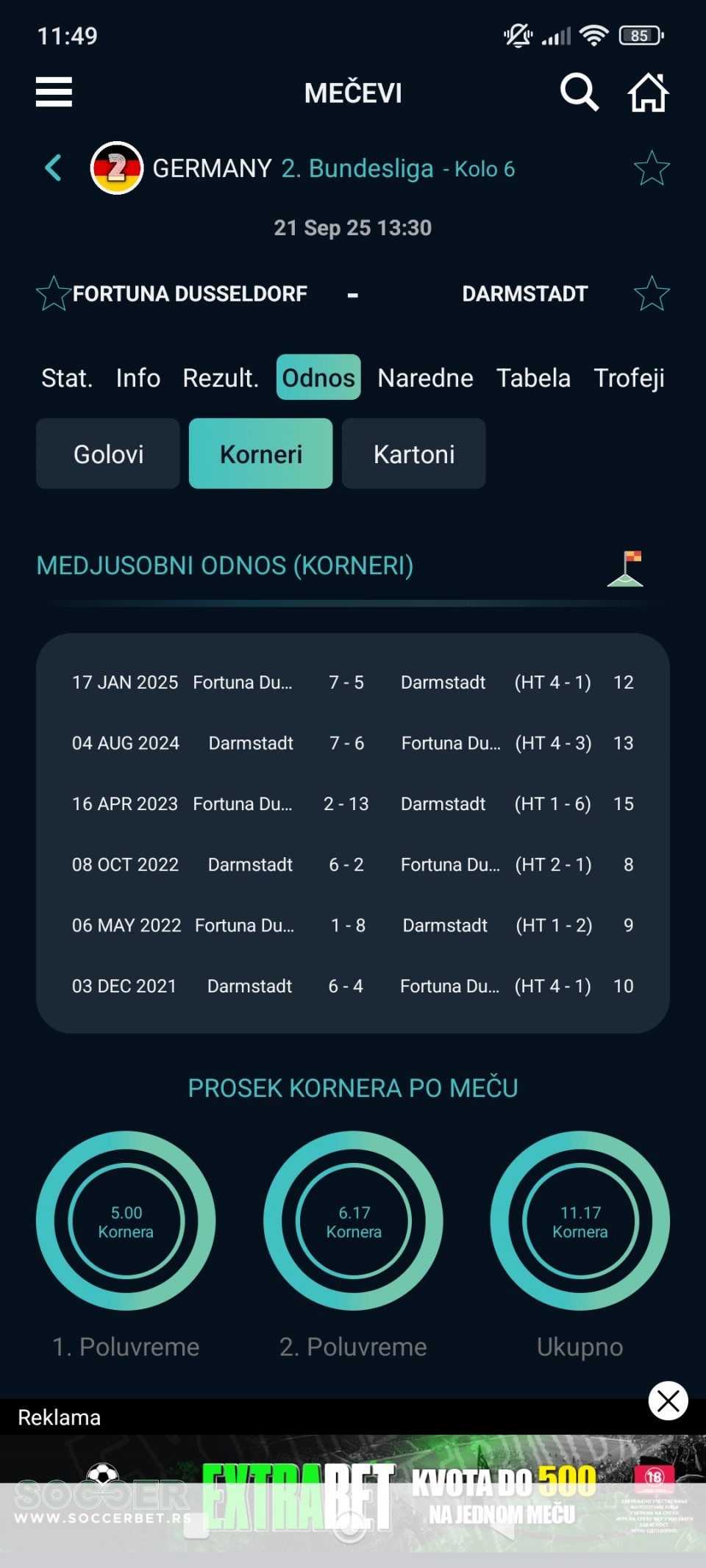Show head-to-head Kartoni
Screen dimensions: 706x1568
coord(414,454)
